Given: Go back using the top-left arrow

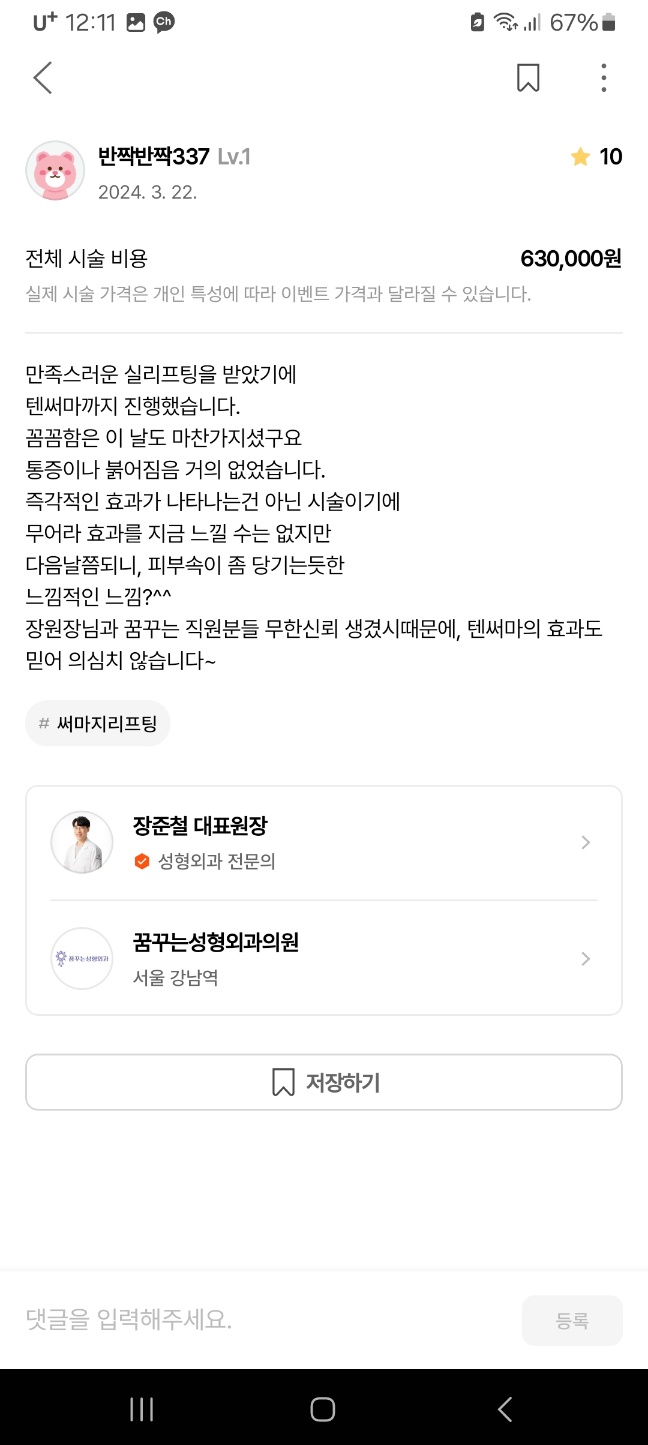Looking at the screenshot, I should pos(42,78).
